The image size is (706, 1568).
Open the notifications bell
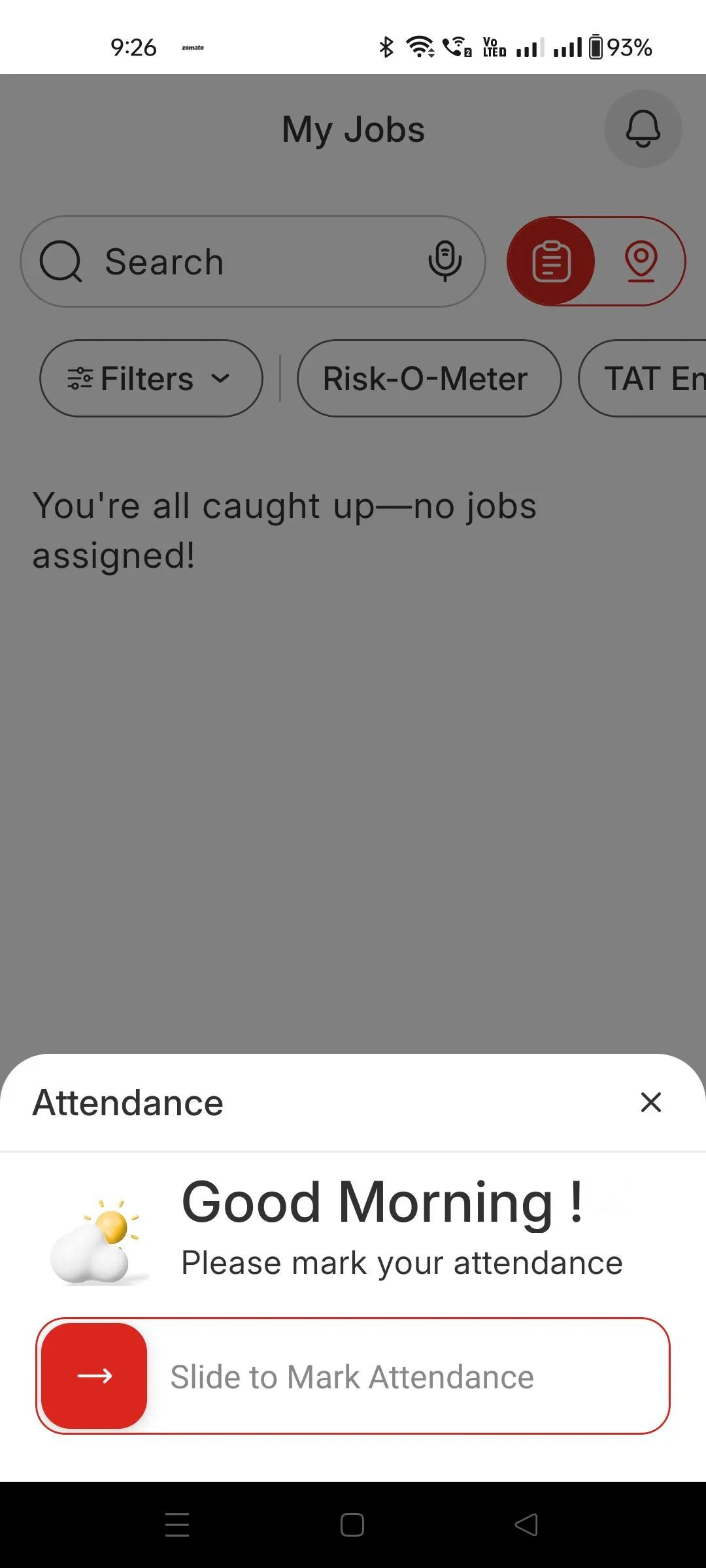pyautogui.click(x=643, y=129)
